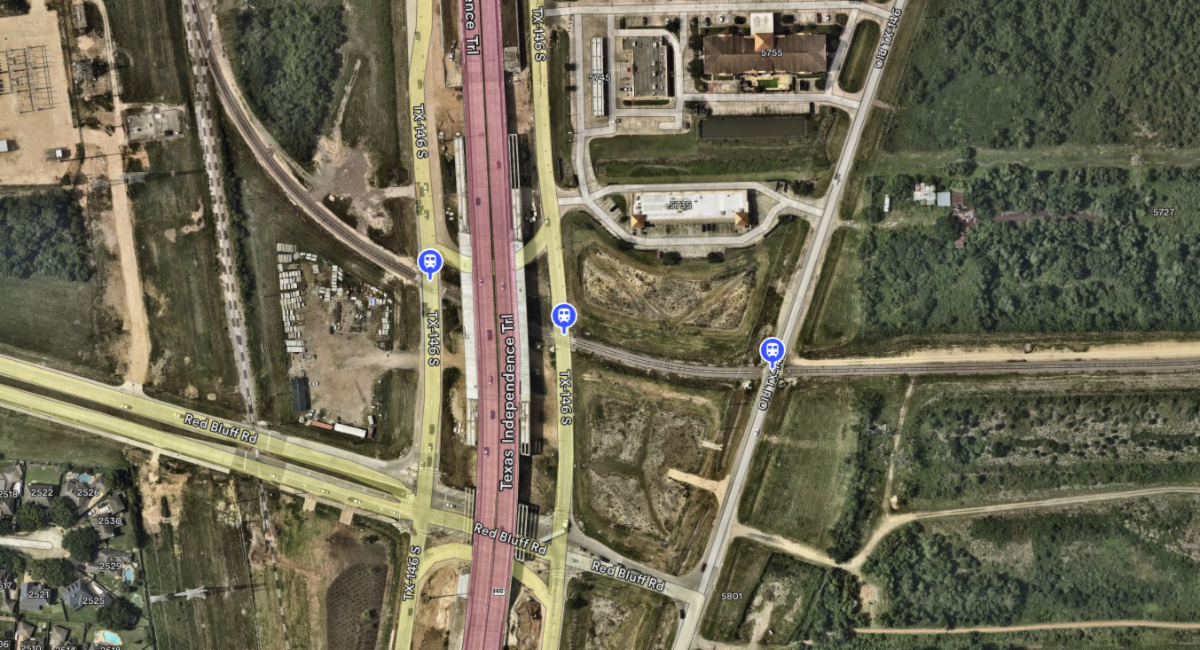1200x650 pixels.
Task: Tap the rail marker on Old TX-146
Action: [x=771, y=351]
